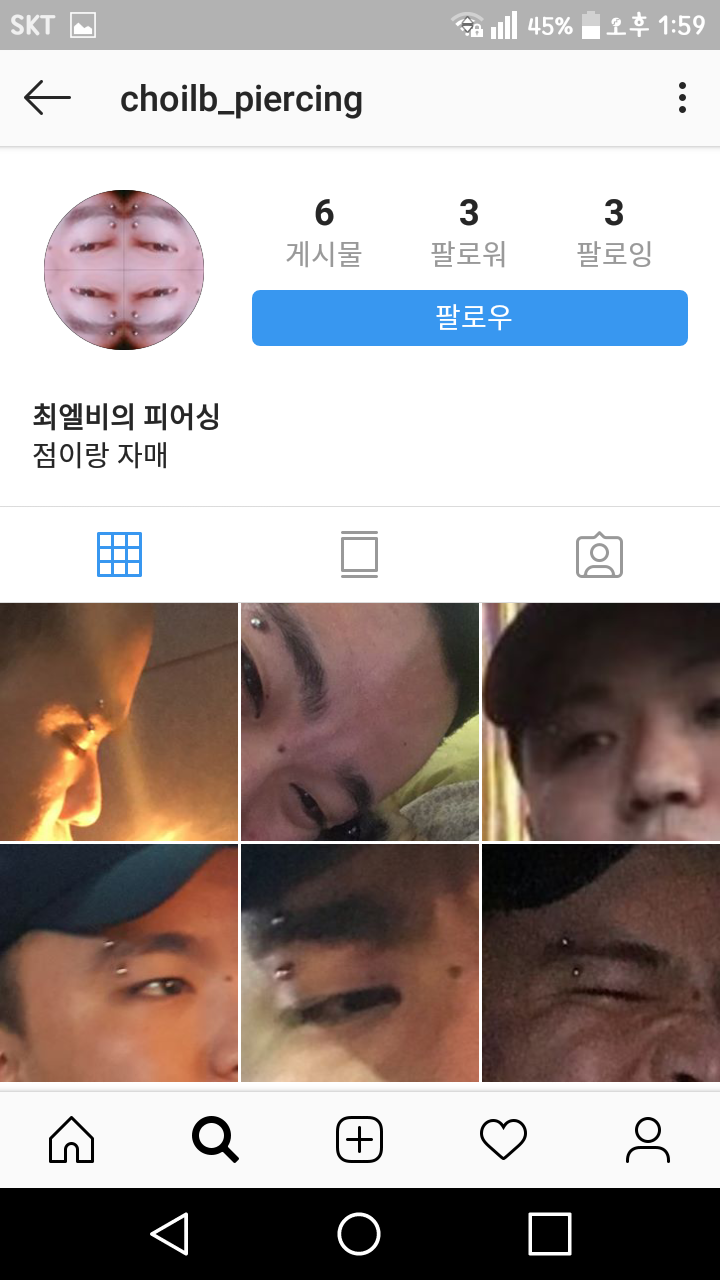Show the tagged photos tab

click(x=599, y=555)
